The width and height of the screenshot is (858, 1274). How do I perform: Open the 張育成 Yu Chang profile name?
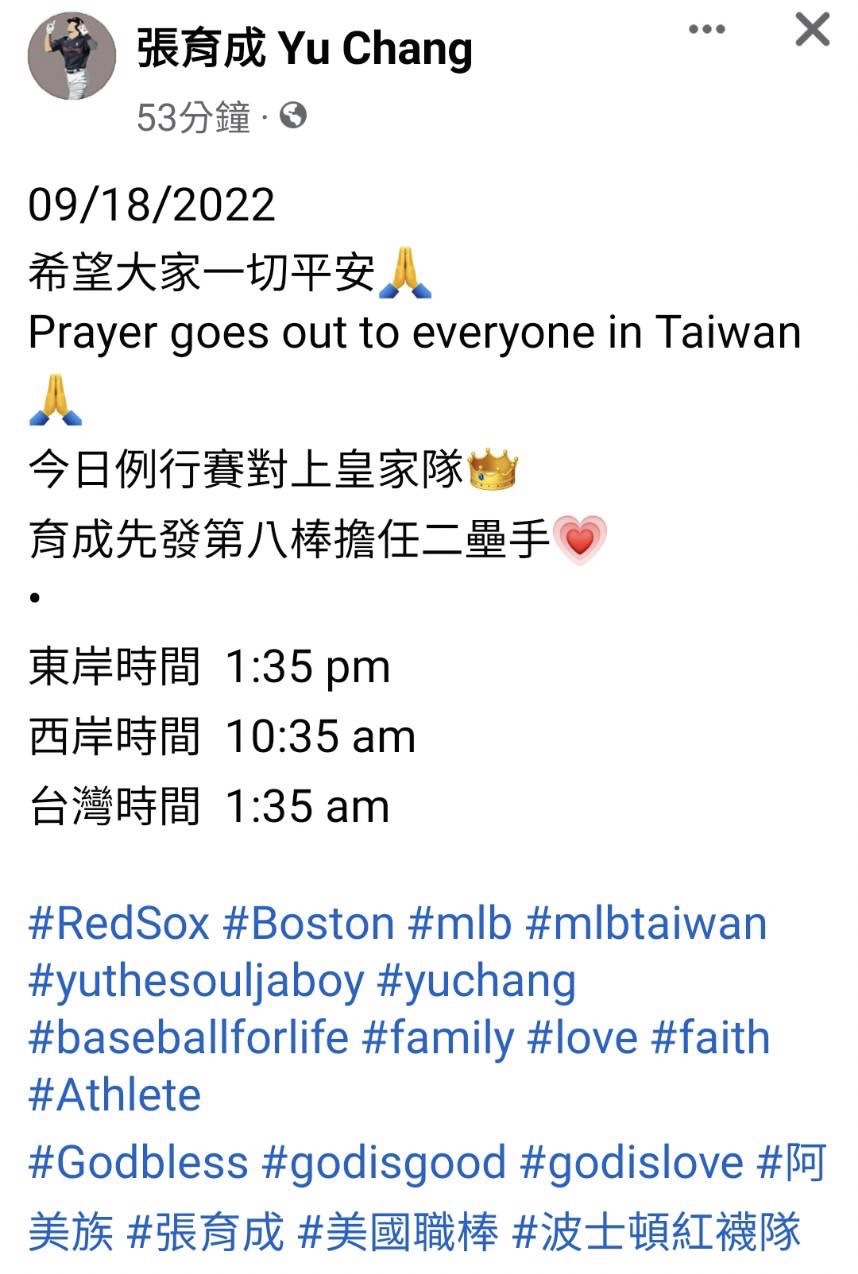click(x=304, y=49)
